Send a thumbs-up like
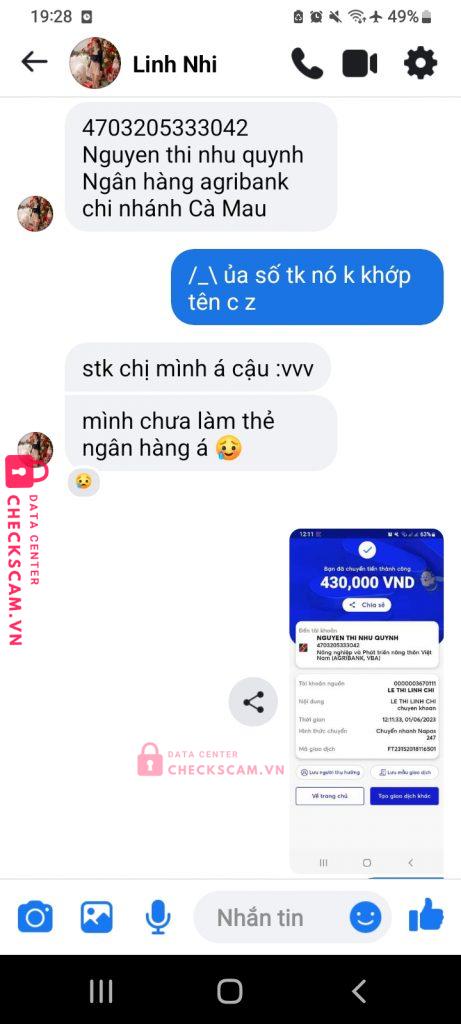This screenshot has height=1024, width=461. 426,915
